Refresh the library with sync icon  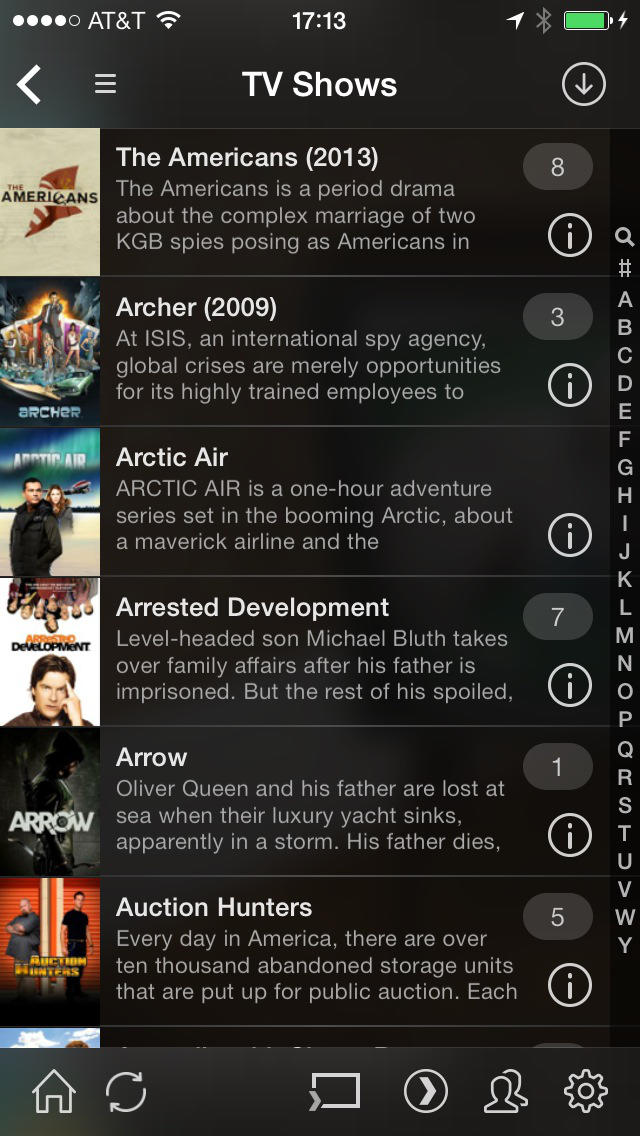pos(126,1092)
